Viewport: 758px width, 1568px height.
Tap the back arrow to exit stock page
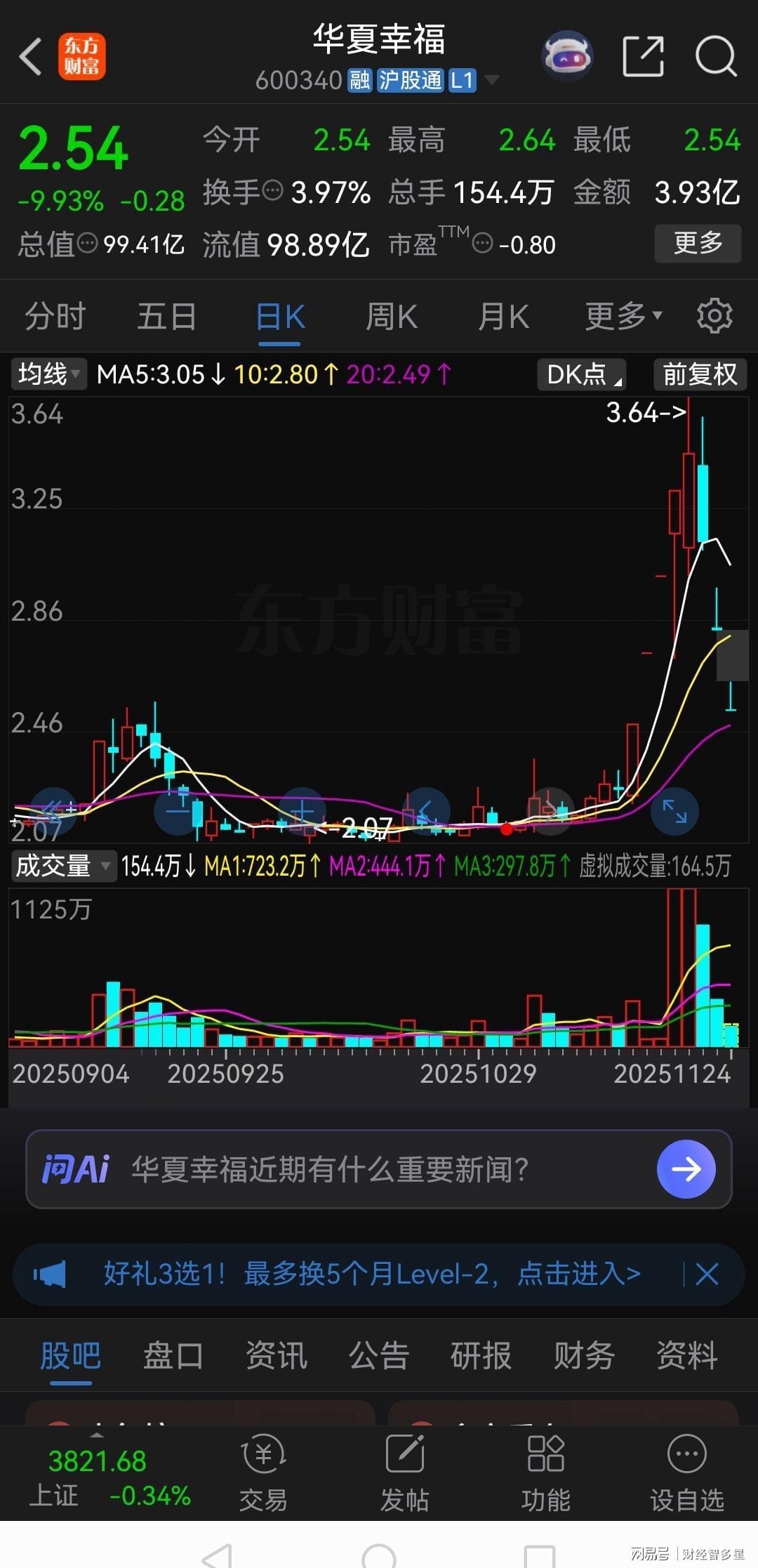29,55
